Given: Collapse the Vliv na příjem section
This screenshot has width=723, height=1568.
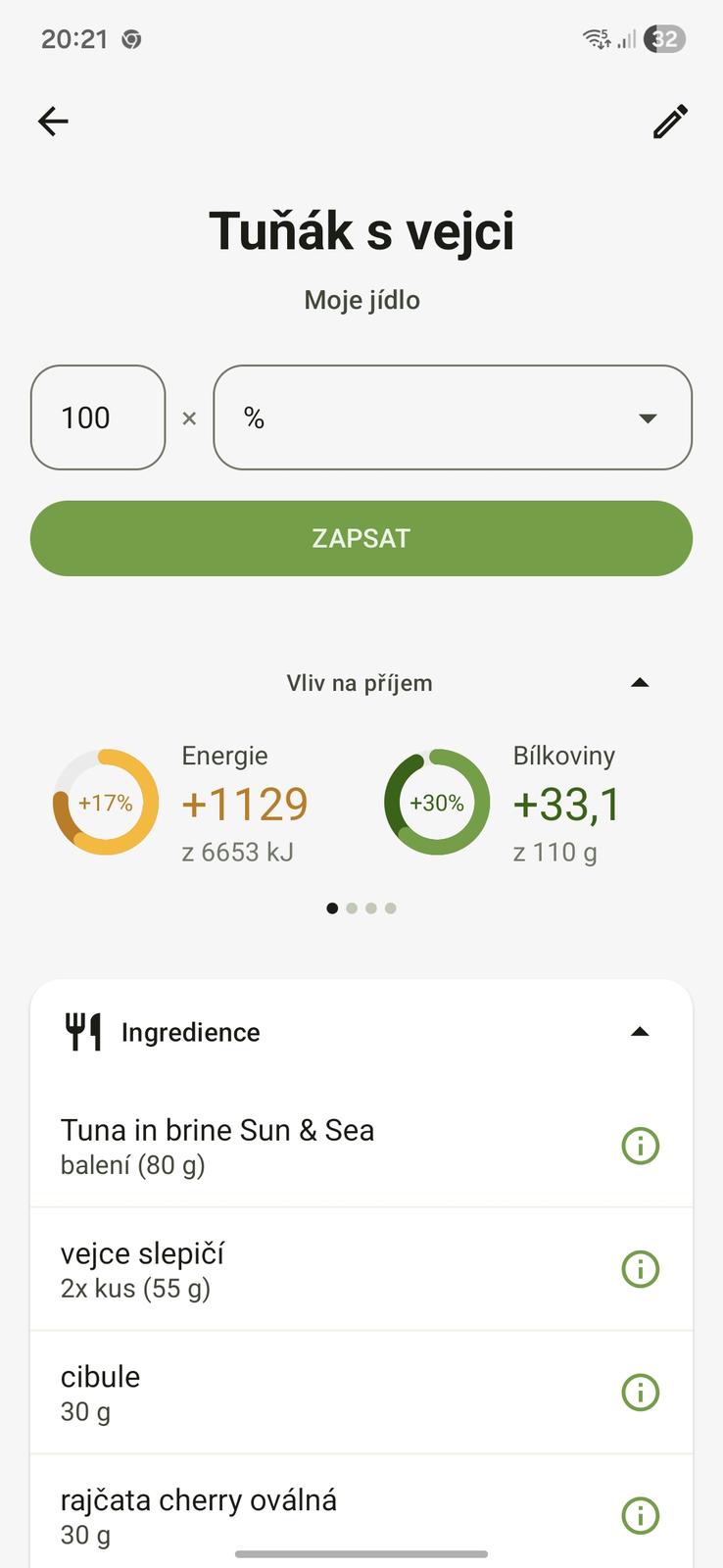Looking at the screenshot, I should pyautogui.click(x=640, y=683).
